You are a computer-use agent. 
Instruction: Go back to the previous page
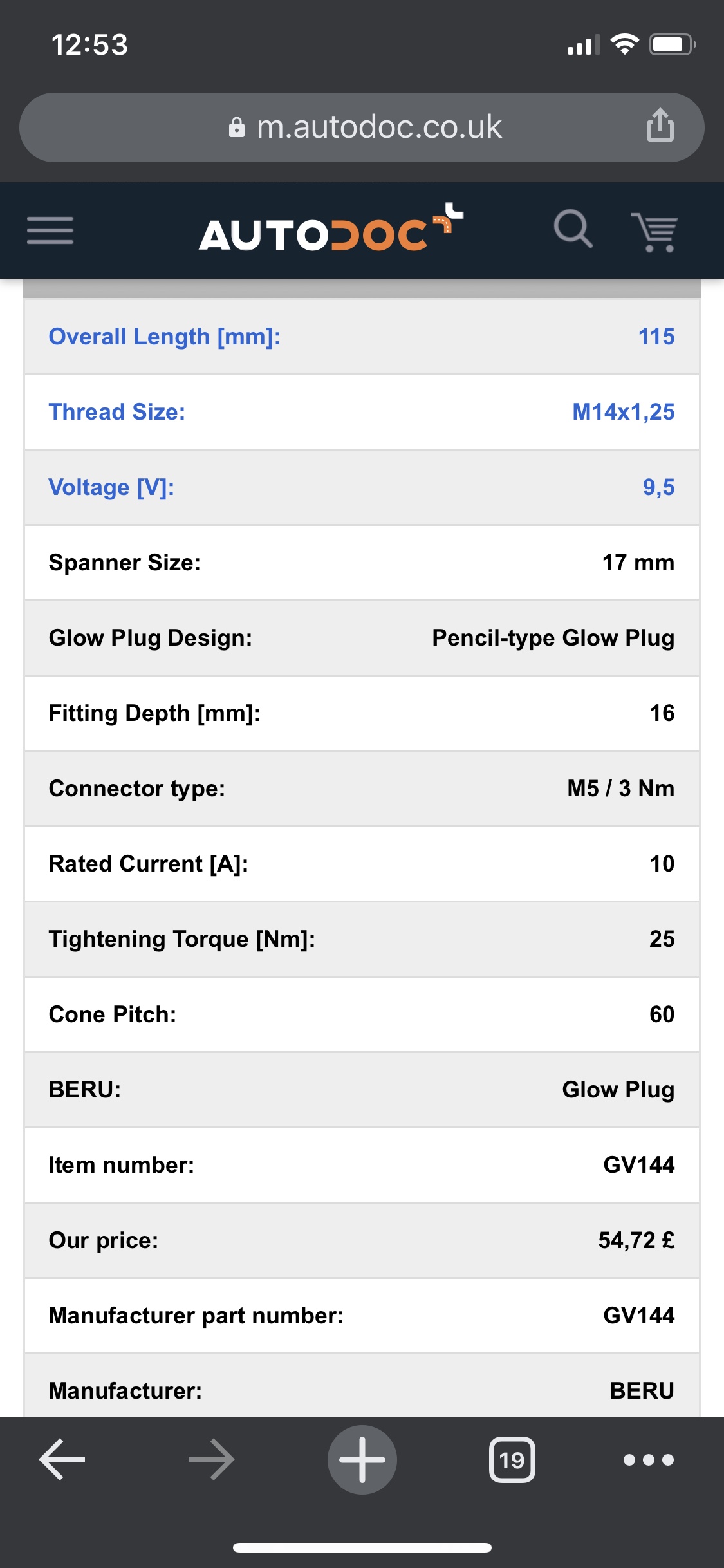tap(62, 1459)
